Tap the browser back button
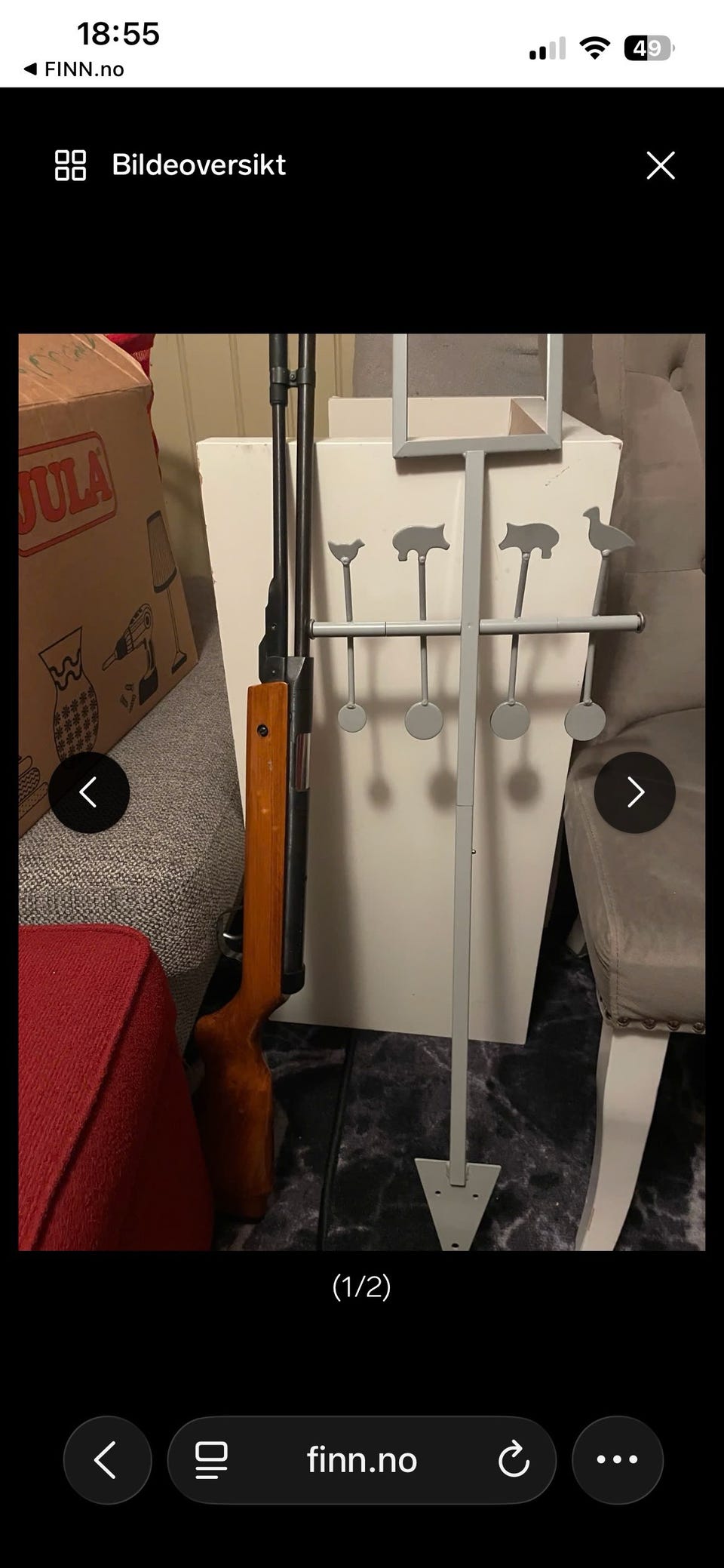 click(107, 1459)
